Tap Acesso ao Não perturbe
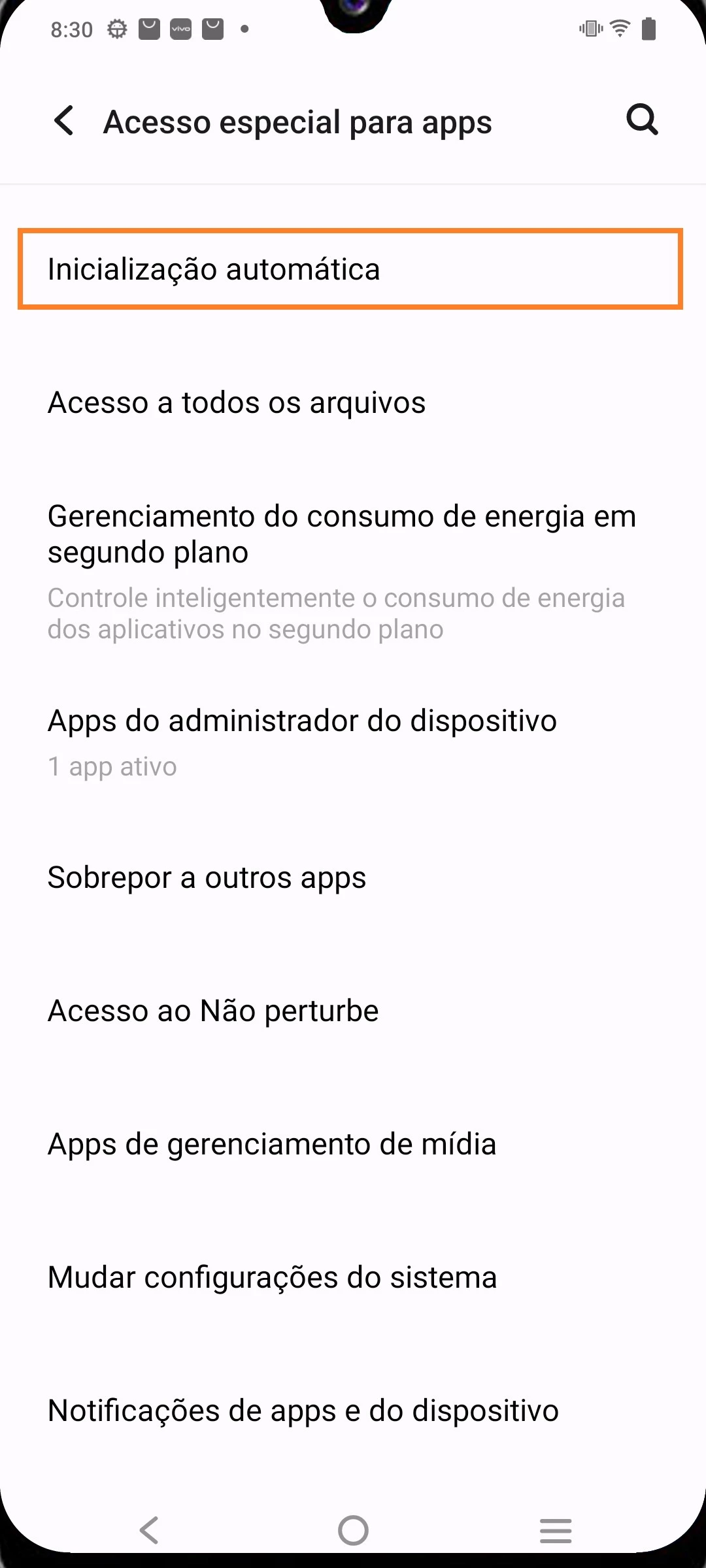This screenshot has height=1568, width=706. point(213,1011)
